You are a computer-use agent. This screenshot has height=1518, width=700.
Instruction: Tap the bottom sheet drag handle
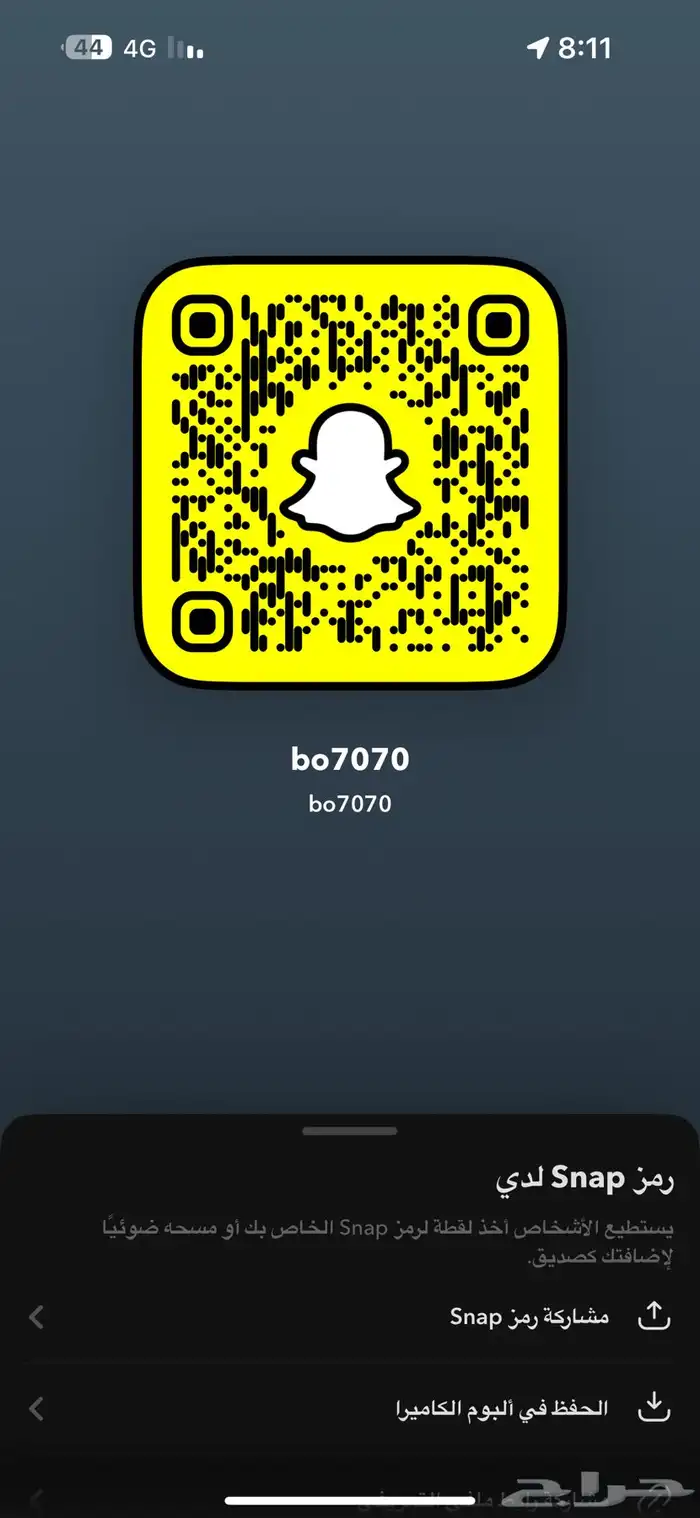(350, 1131)
